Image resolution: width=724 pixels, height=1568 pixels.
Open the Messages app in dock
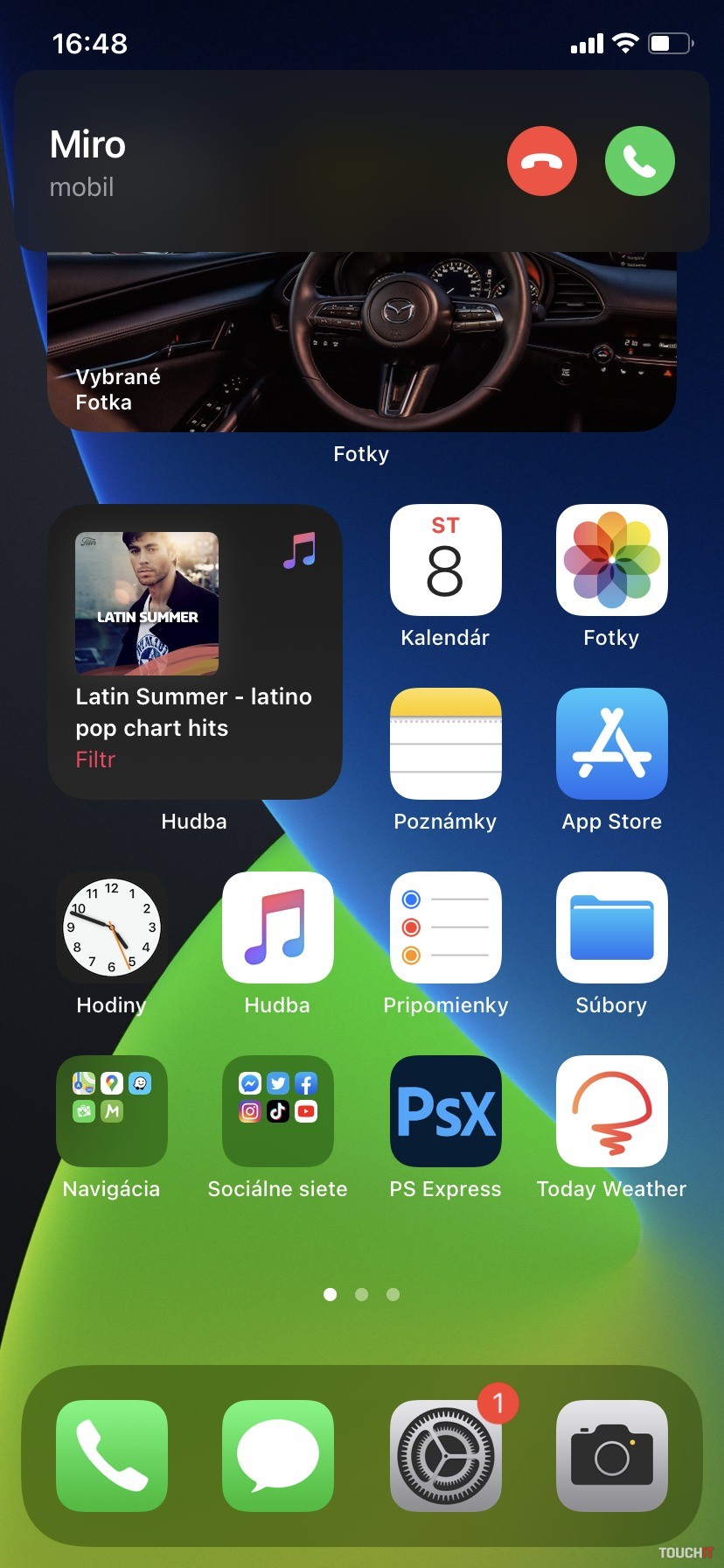pos(278,1456)
